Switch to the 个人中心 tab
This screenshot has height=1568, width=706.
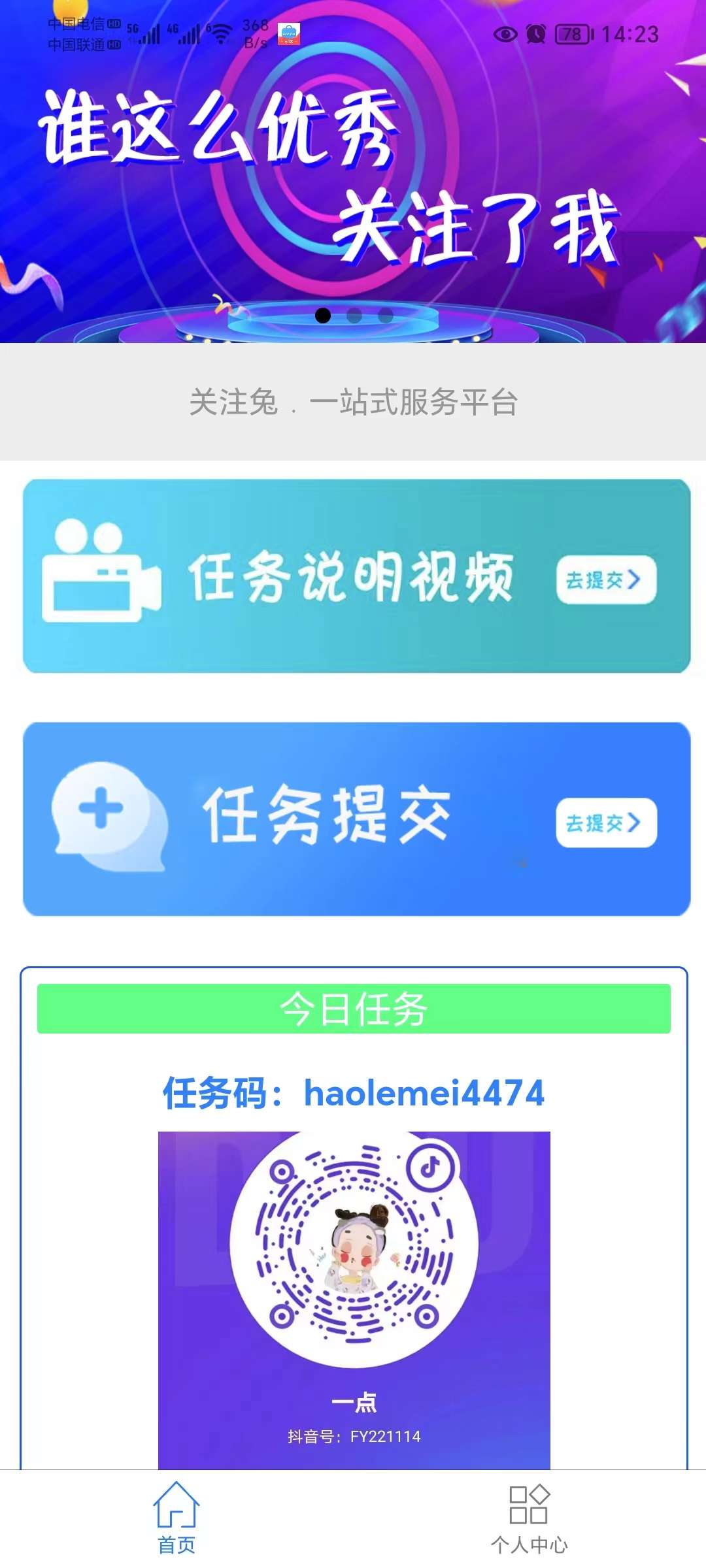[529, 1518]
